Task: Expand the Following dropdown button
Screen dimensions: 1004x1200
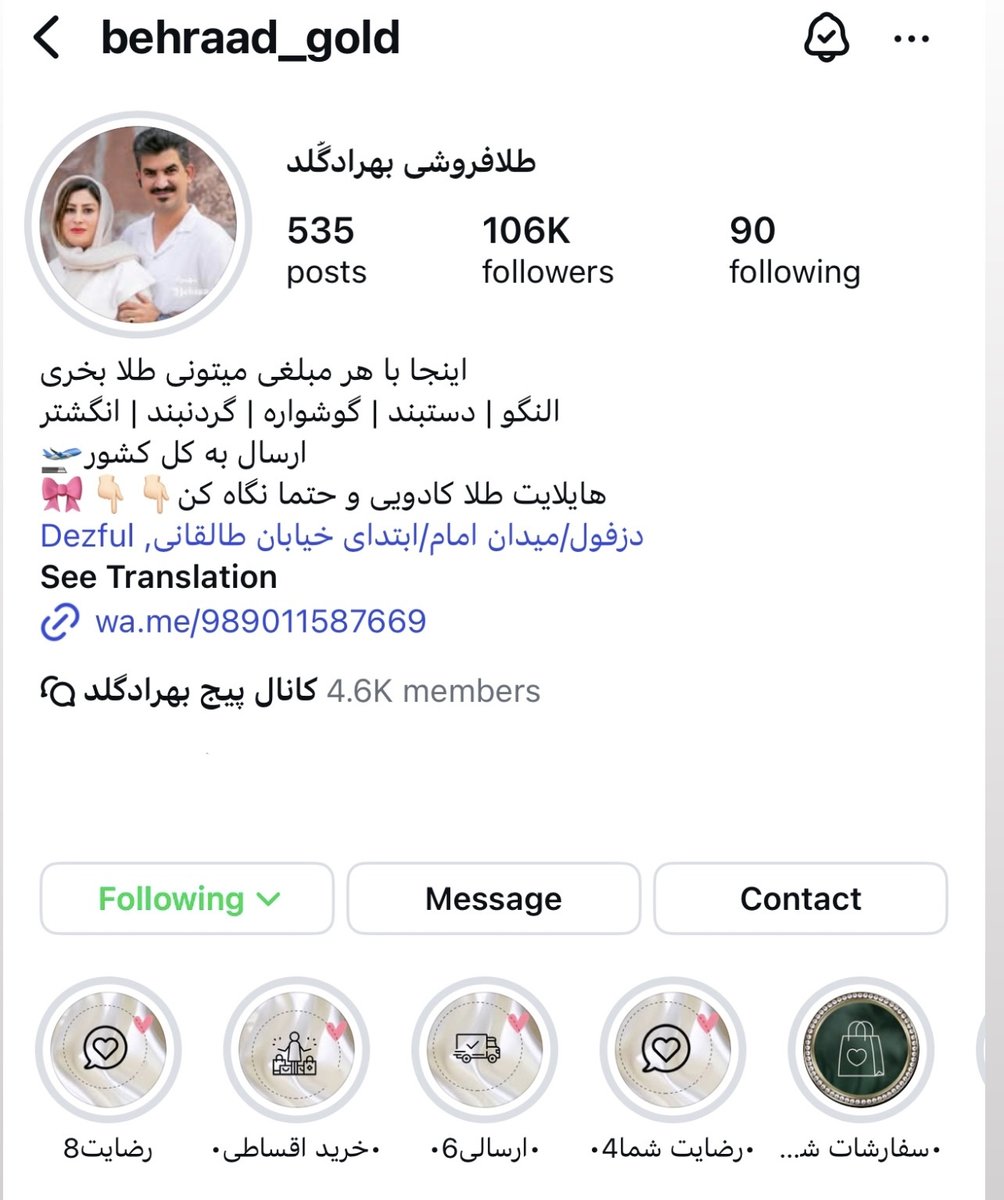Action: click(x=187, y=898)
